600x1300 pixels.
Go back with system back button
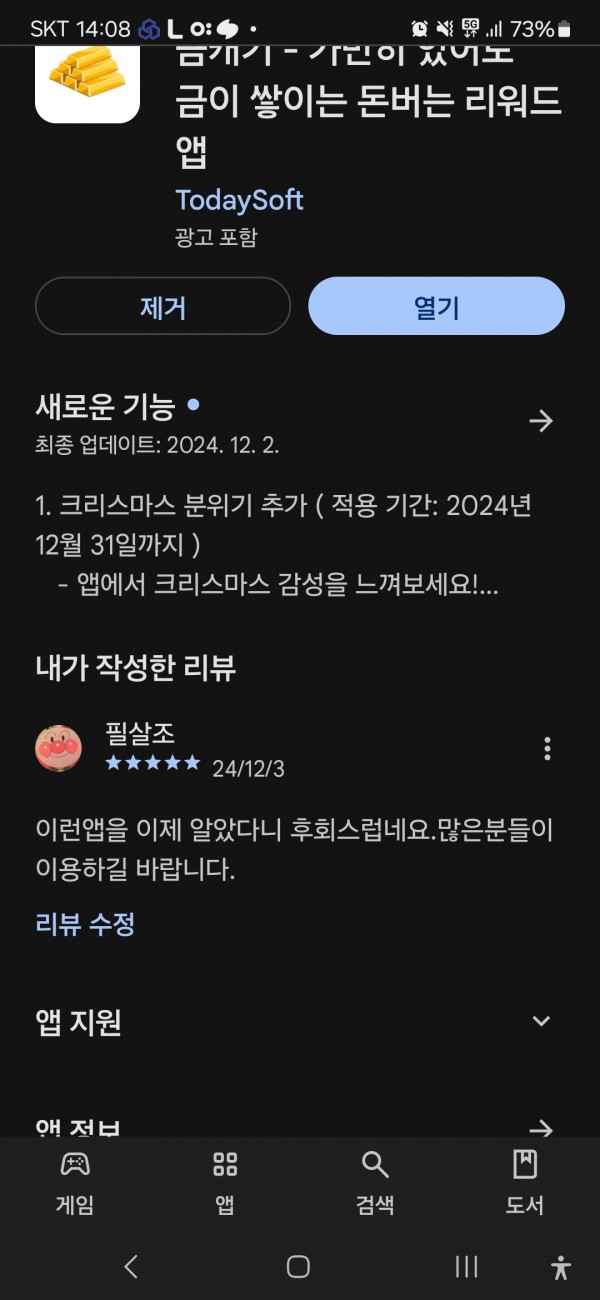[131, 1267]
